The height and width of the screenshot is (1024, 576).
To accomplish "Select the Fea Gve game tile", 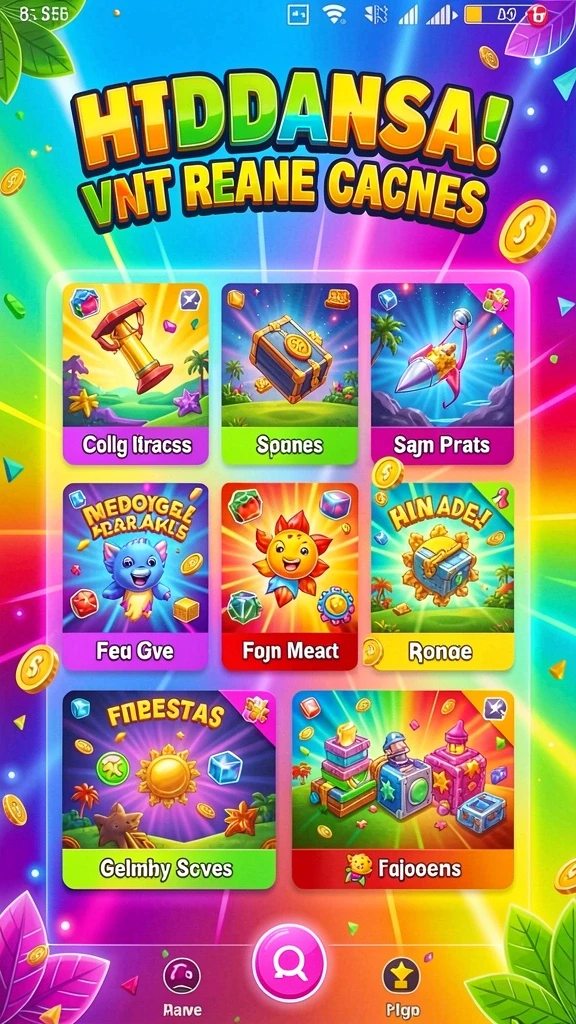I will 136,577.
